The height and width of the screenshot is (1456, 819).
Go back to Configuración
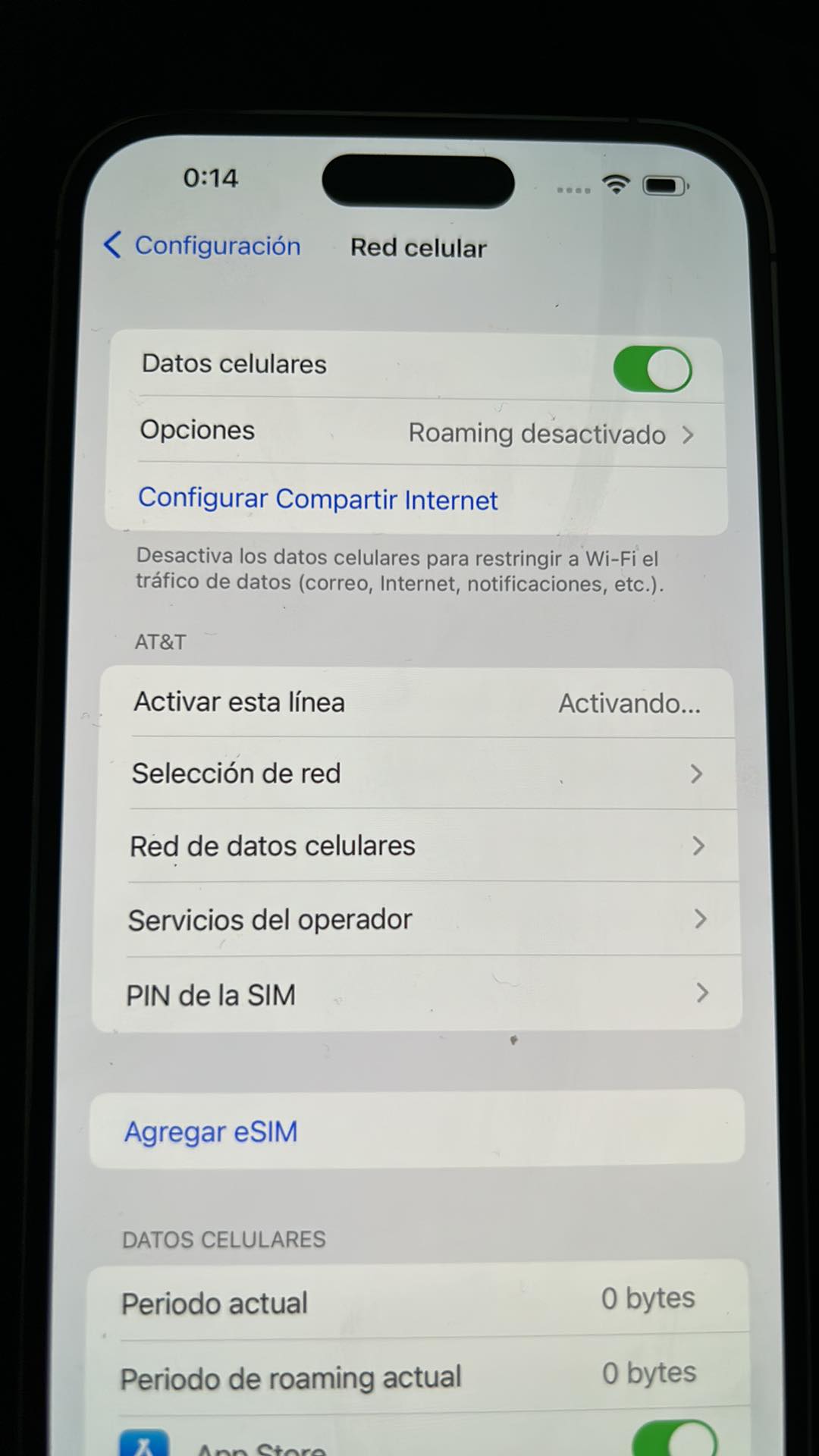(202, 246)
